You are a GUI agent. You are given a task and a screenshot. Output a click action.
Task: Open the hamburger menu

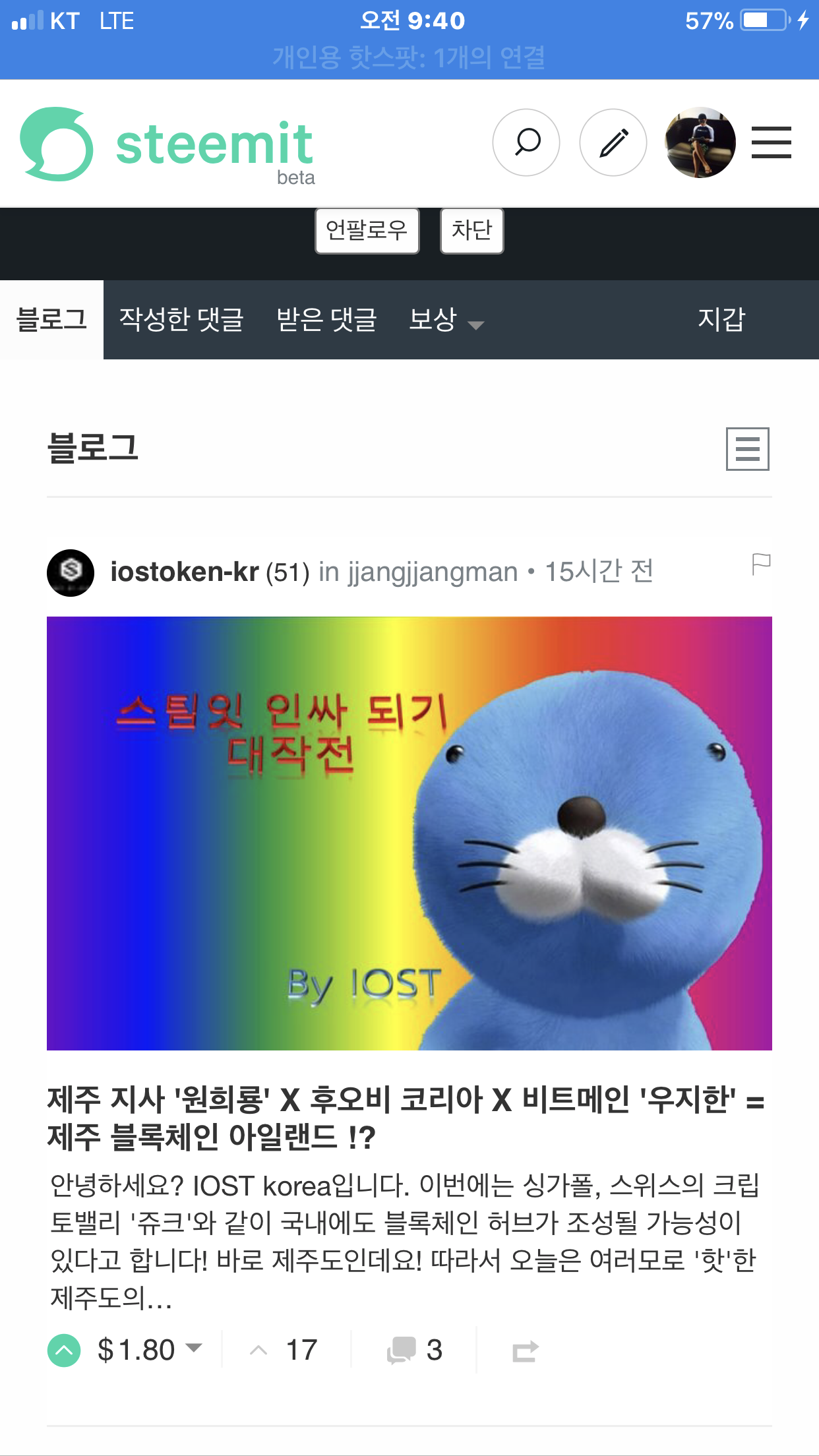[772, 142]
